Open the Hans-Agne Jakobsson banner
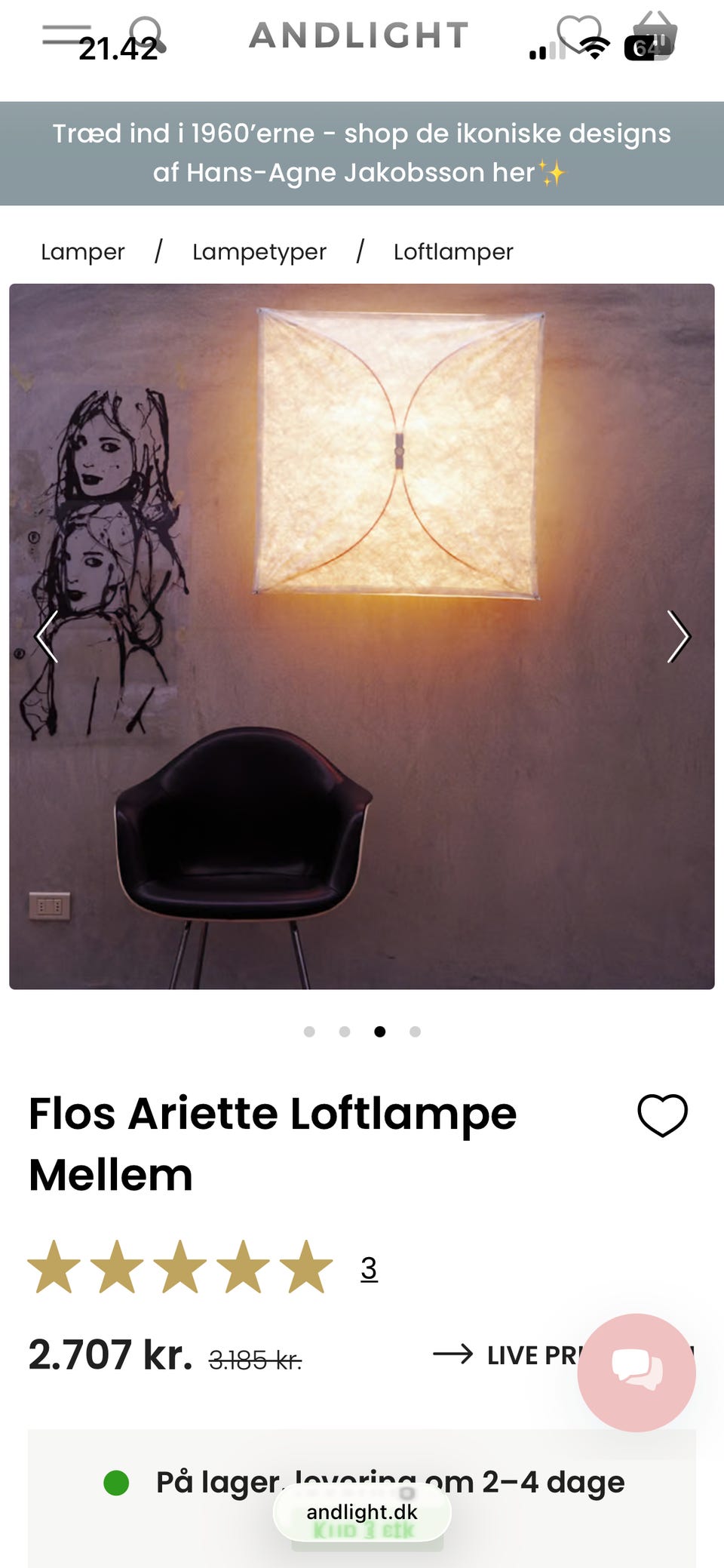The height and width of the screenshot is (1568, 724). 362,152
